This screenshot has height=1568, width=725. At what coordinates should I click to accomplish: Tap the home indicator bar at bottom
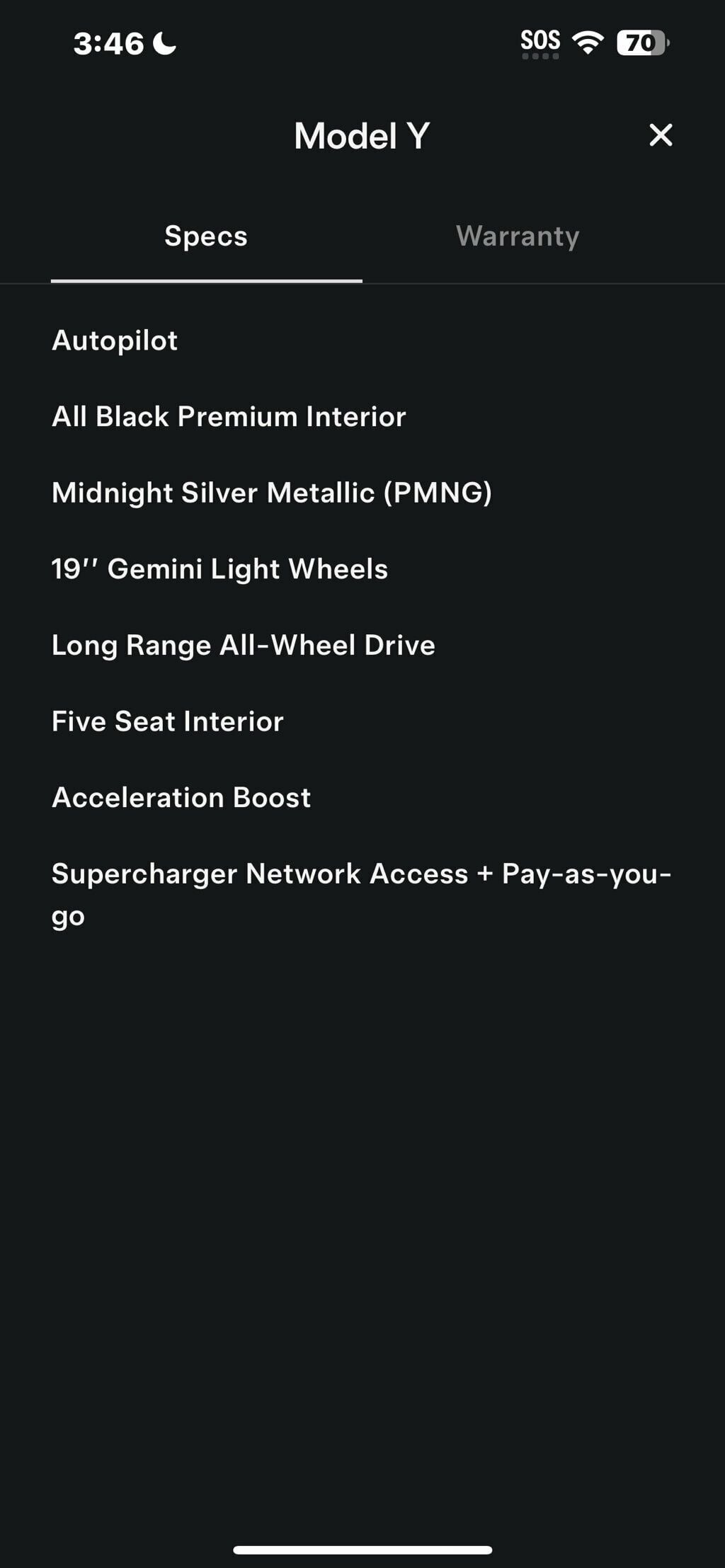pos(362,1550)
